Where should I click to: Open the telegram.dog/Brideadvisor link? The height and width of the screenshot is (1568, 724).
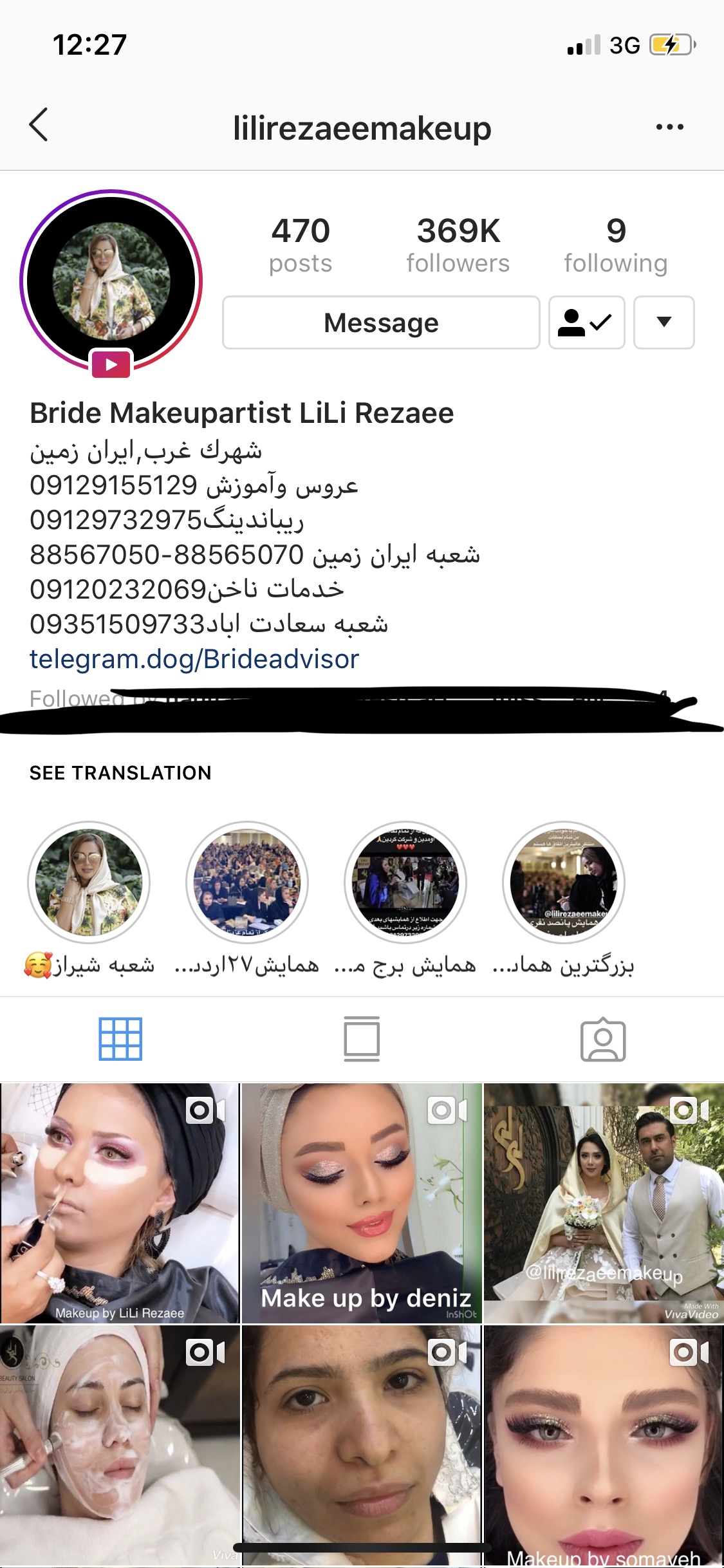[194, 658]
